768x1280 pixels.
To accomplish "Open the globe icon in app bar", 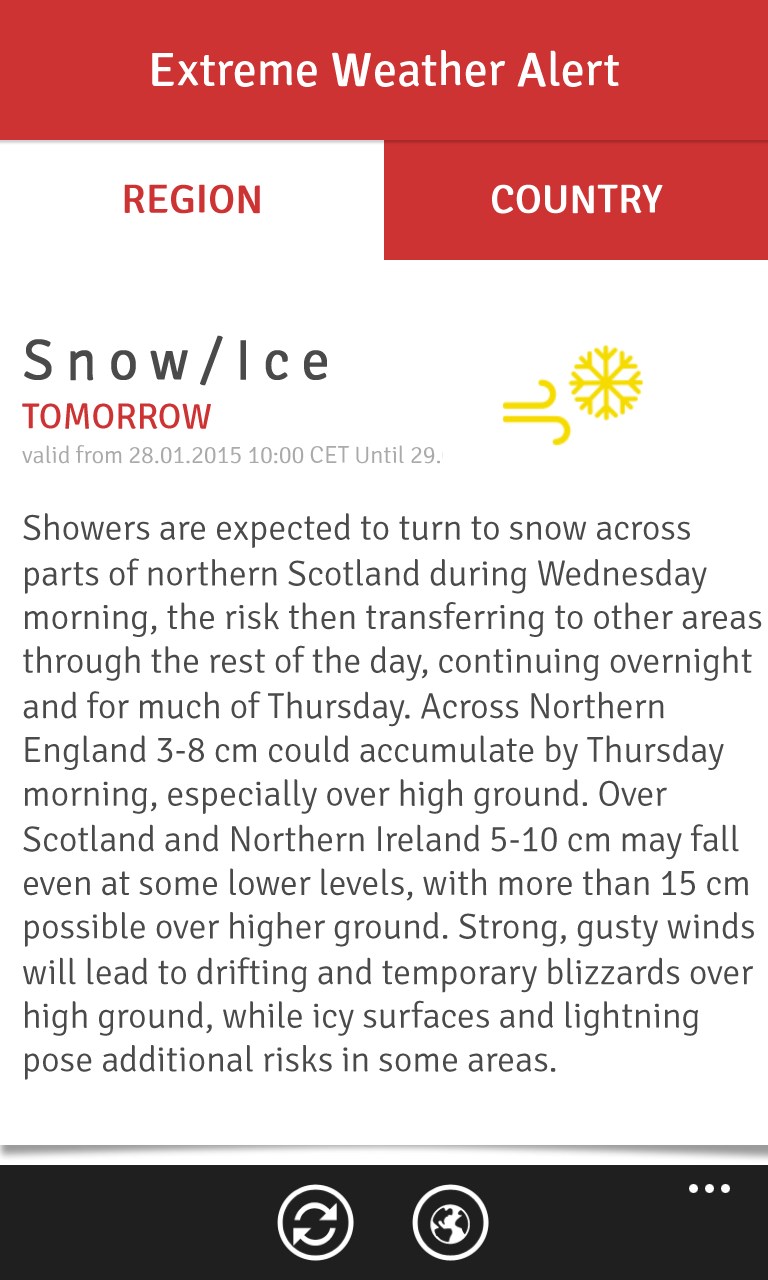I will click(450, 1222).
